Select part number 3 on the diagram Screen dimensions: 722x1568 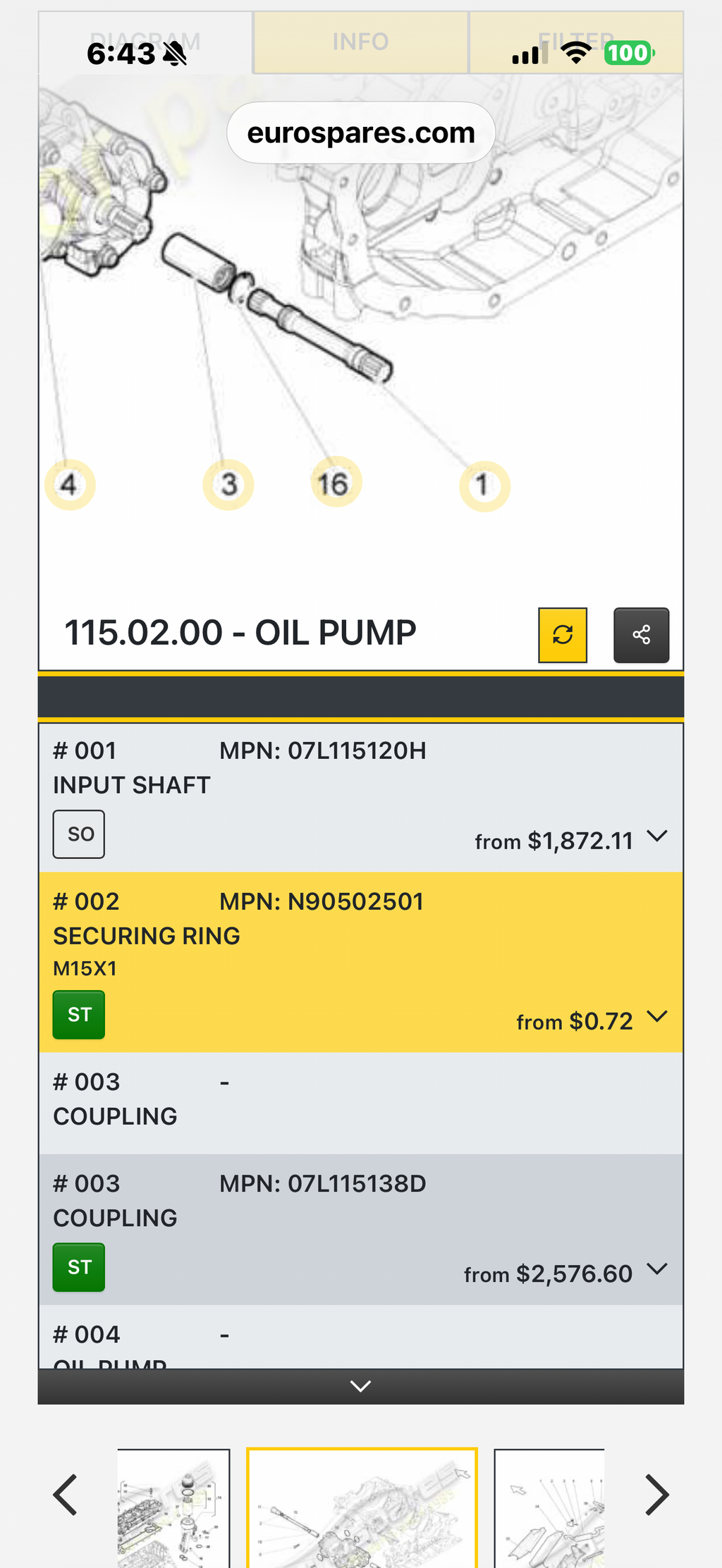click(228, 485)
